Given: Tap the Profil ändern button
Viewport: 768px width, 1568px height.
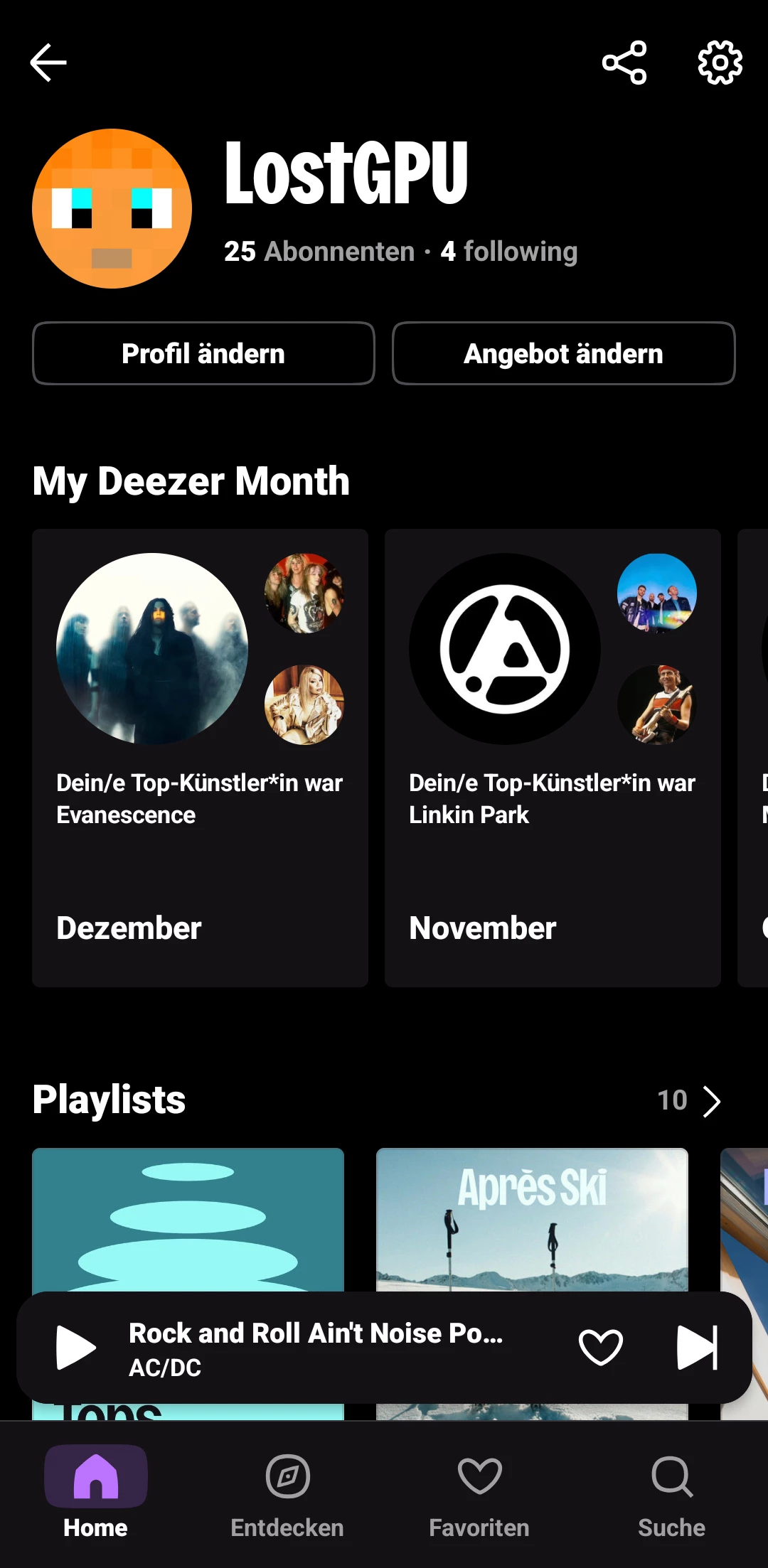Looking at the screenshot, I should [x=203, y=353].
